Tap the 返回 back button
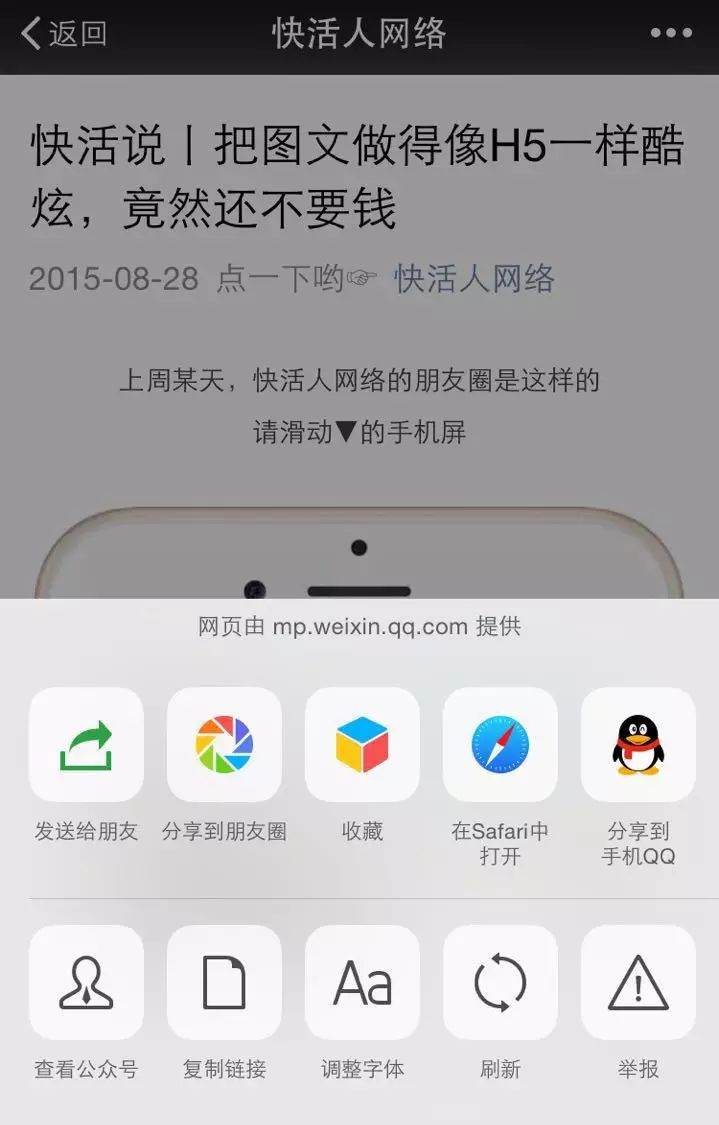The image size is (719, 1125). click(64, 34)
